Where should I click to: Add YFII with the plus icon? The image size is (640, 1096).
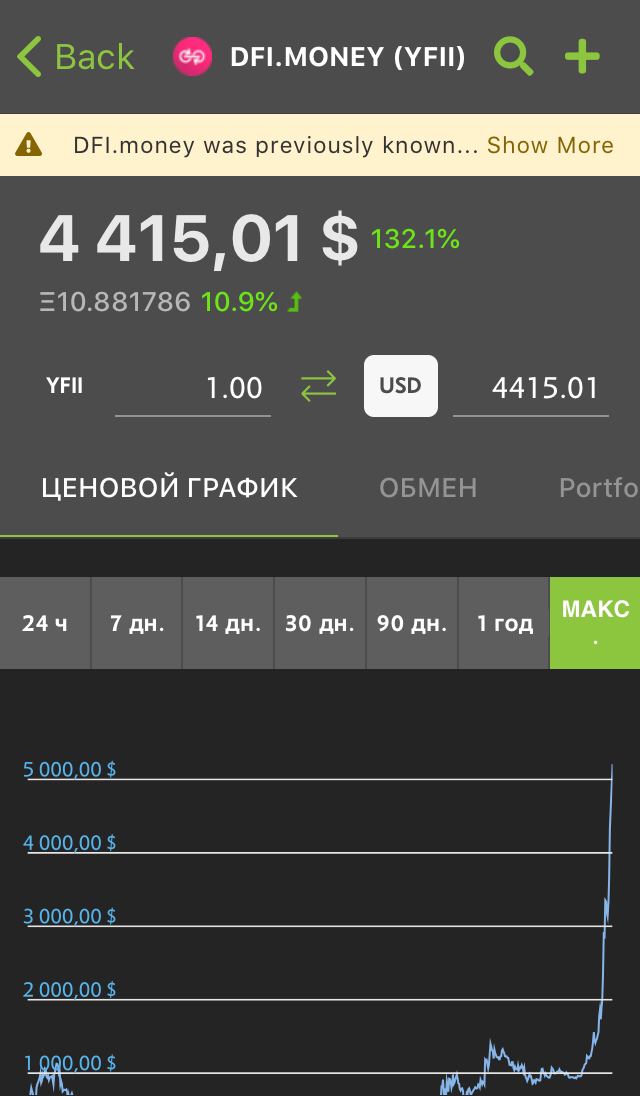coord(582,57)
